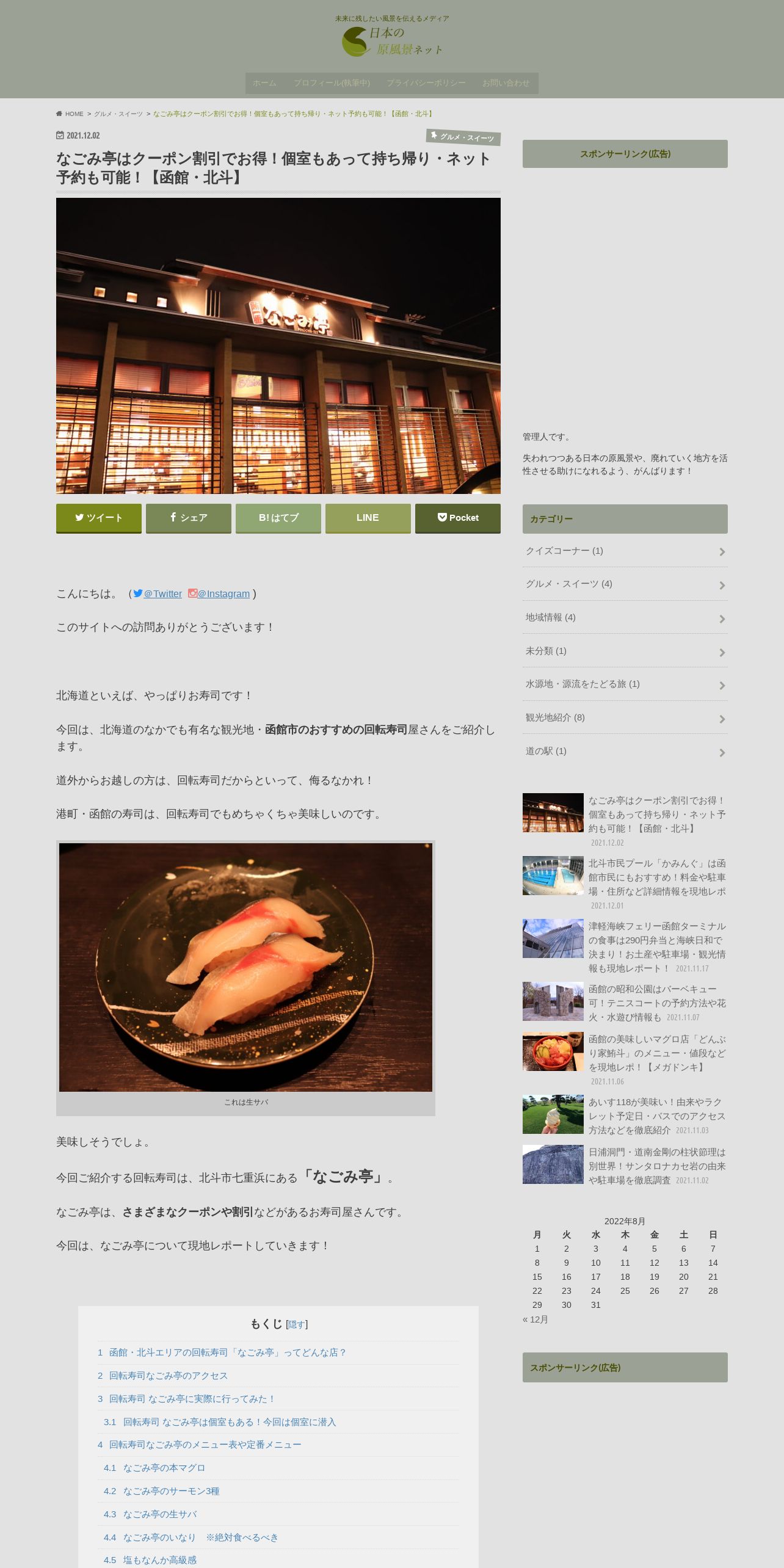Viewport: 784px width, 1568px height.
Task: Save the article to Pocket
Action: click(x=458, y=518)
